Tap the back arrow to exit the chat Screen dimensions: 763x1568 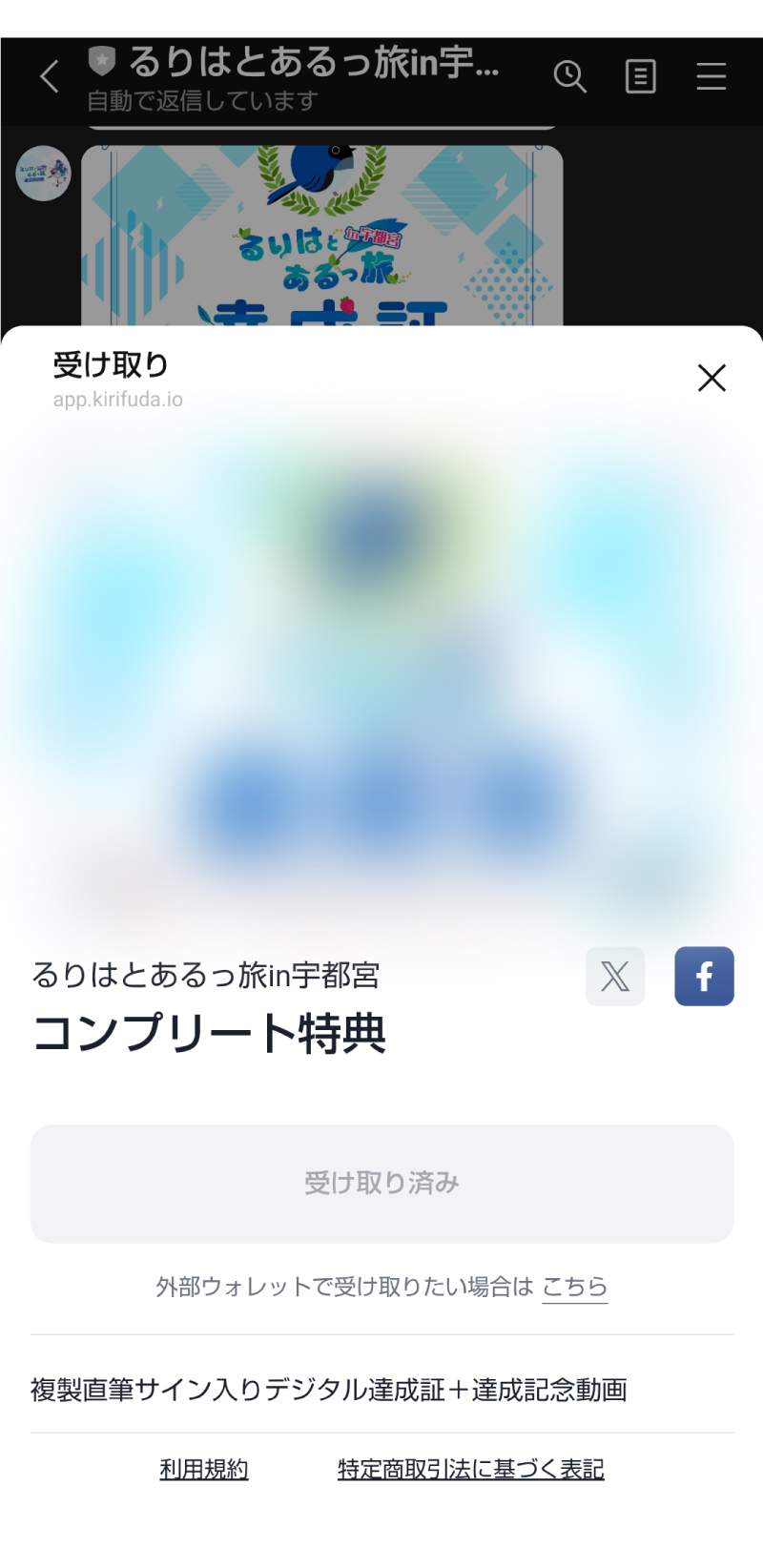click(x=50, y=77)
